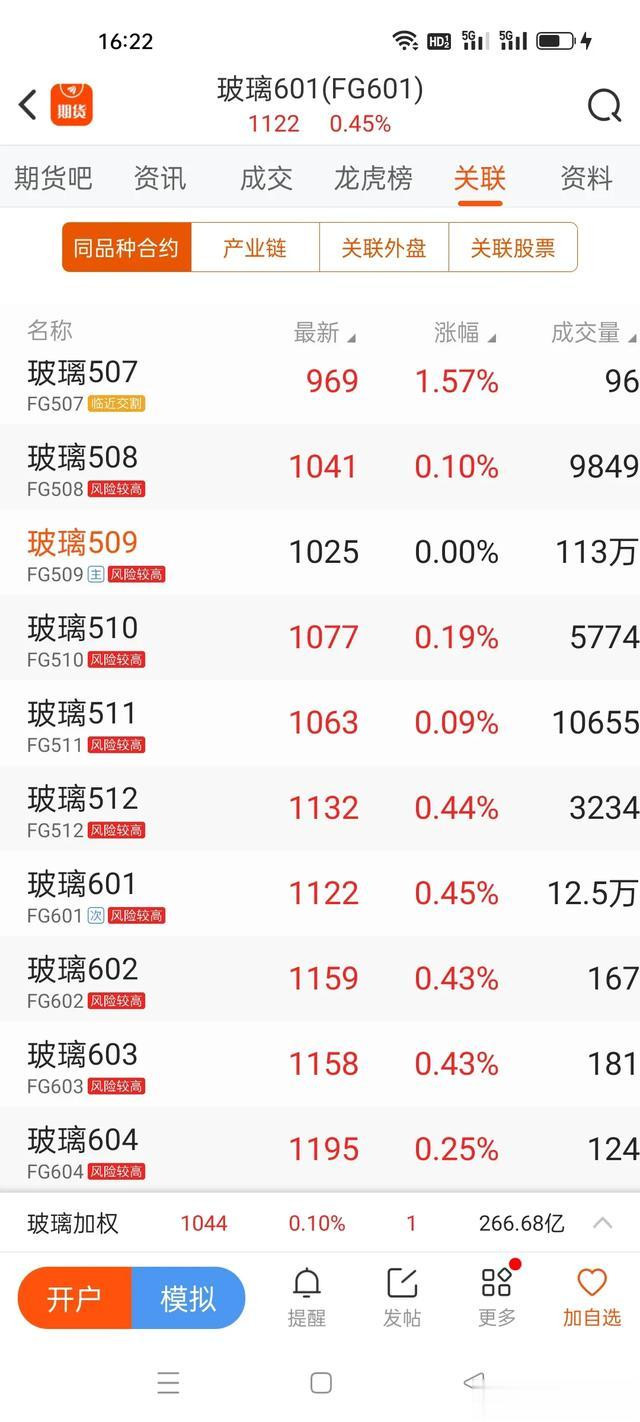Open the 玻璃509 contract row
This screenshot has width=640, height=1422.
tap(320, 553)
